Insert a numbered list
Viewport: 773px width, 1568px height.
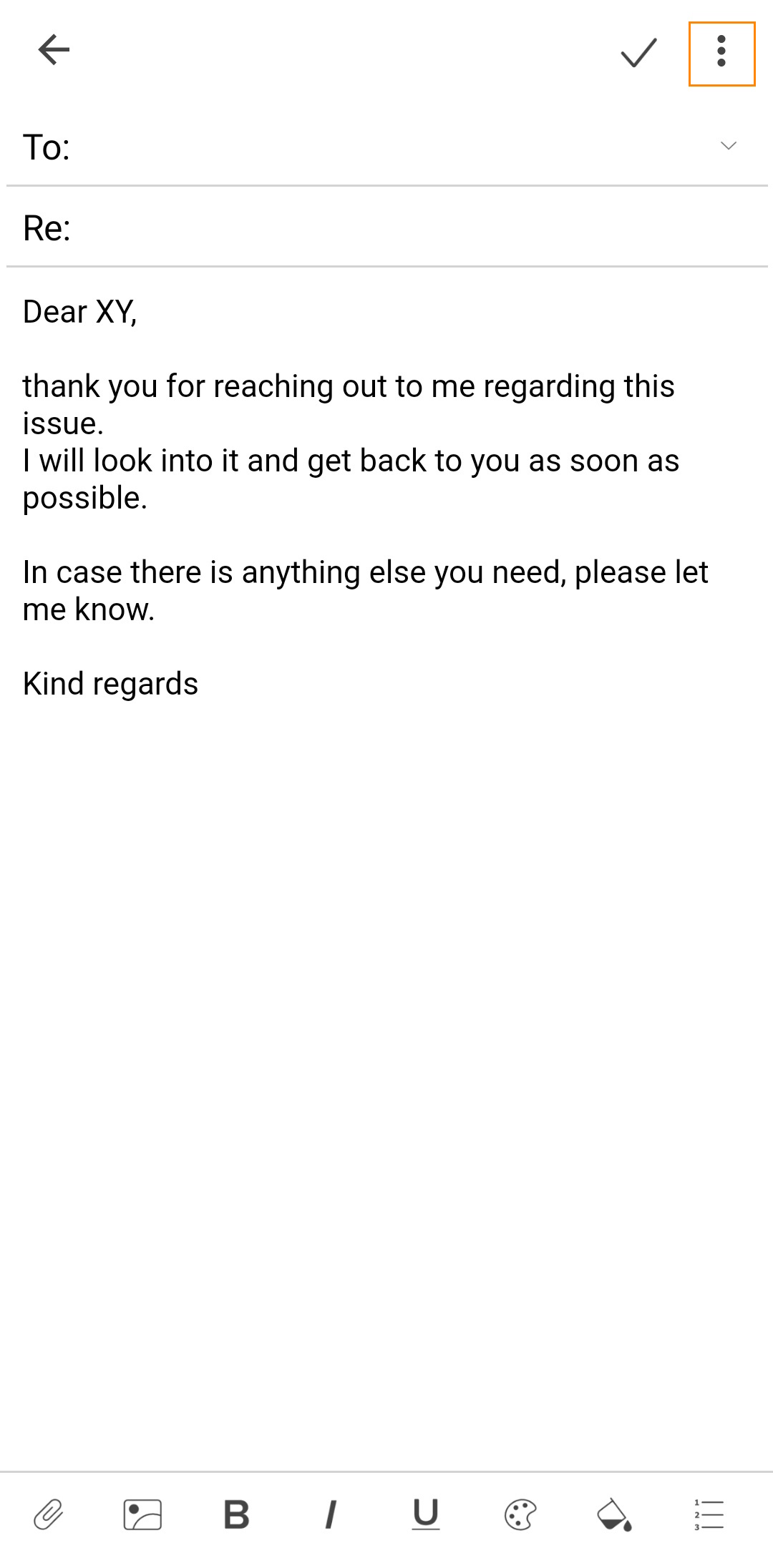[709, 1514]
